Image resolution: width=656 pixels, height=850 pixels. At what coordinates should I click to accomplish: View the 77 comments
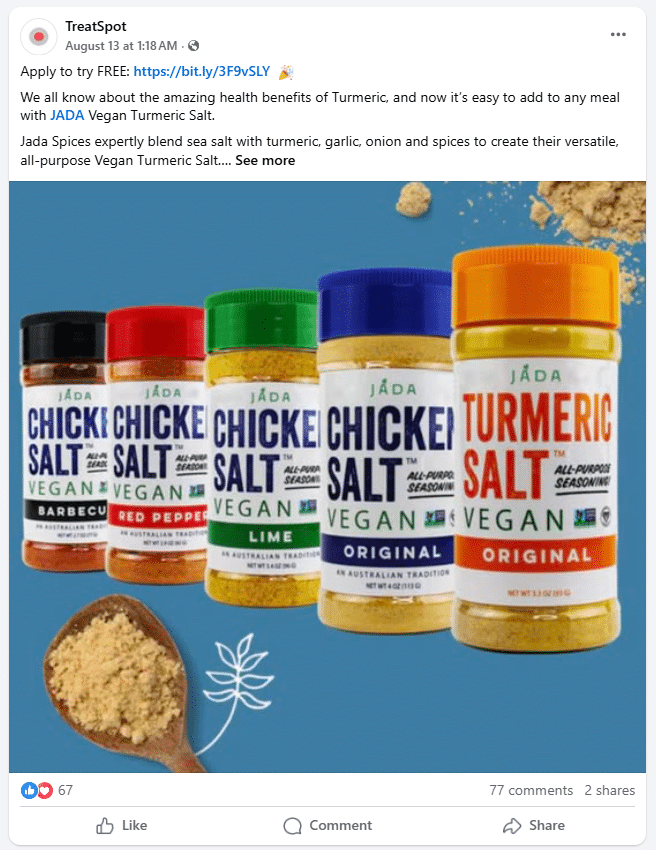[530, 790]
